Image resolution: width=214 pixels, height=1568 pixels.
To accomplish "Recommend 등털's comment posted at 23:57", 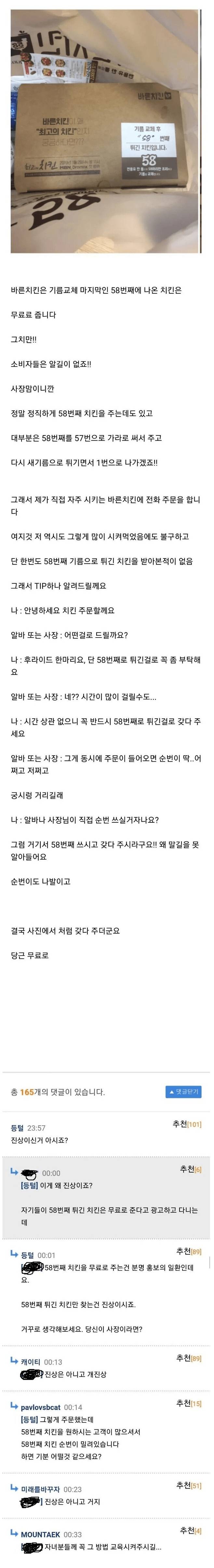I will tap(187, 1124).
